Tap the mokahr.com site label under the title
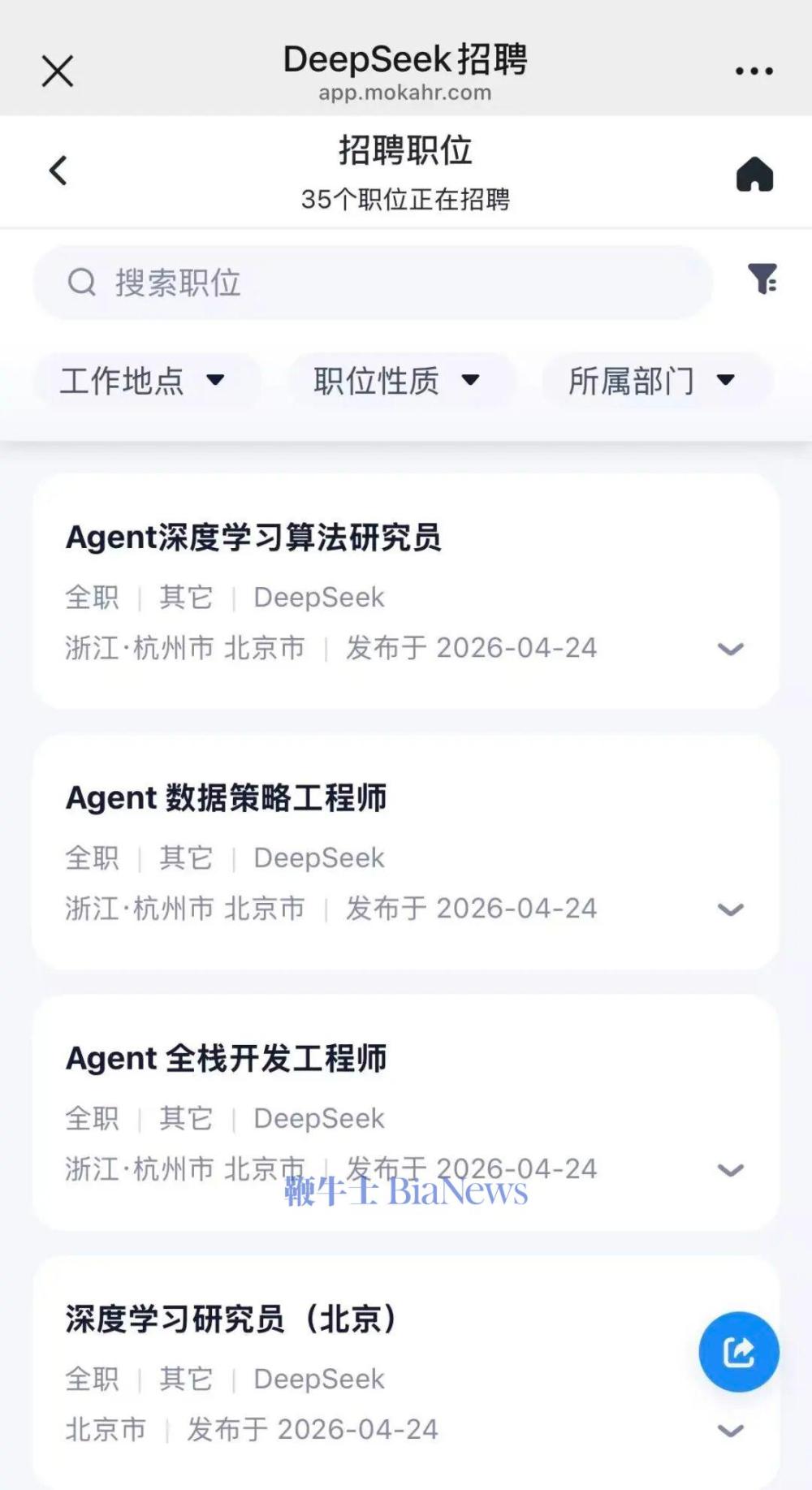This screenshot has width=812, height=1490. point(405,93)
